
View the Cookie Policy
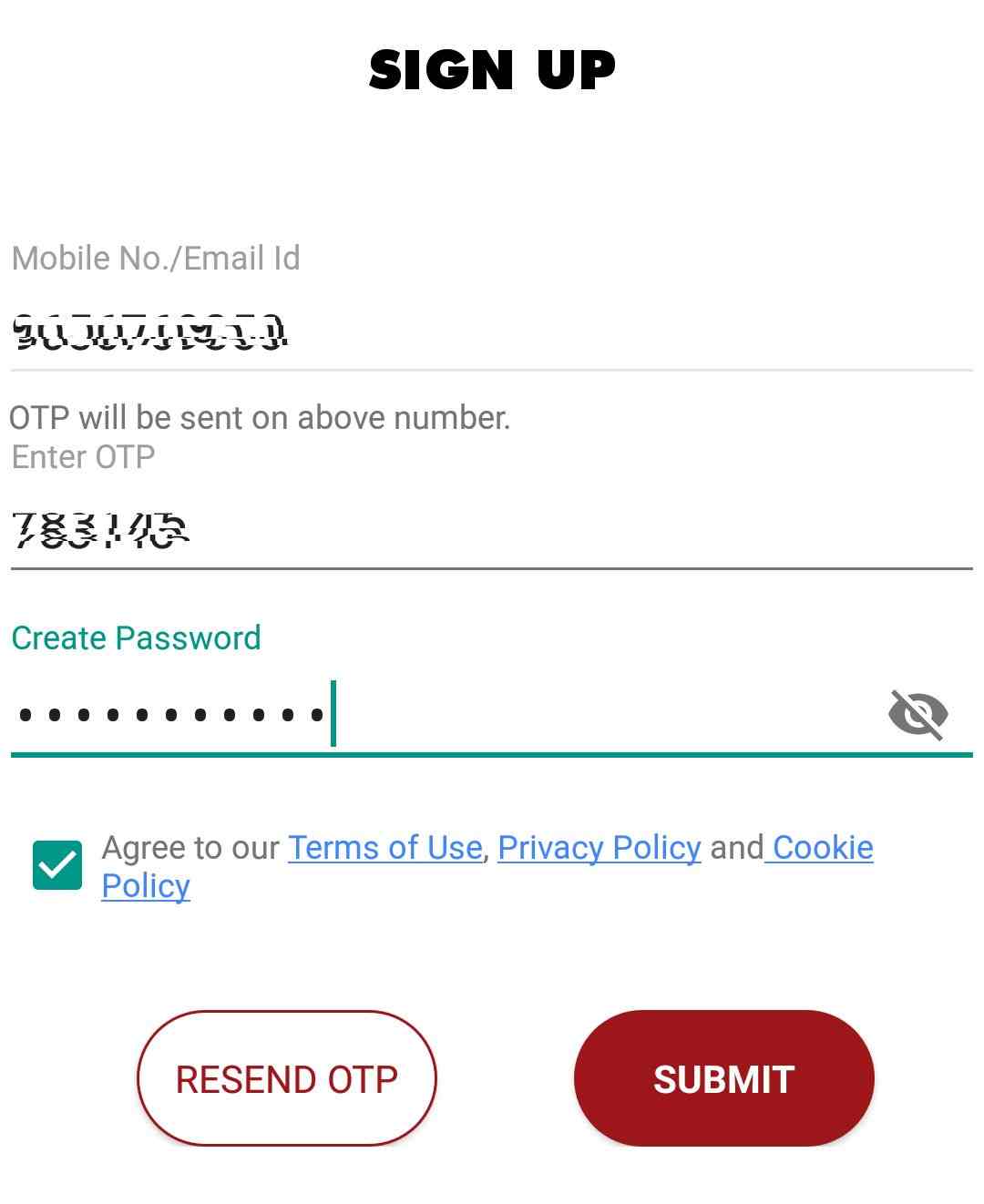pyautogui.click(x=822, y=848)
